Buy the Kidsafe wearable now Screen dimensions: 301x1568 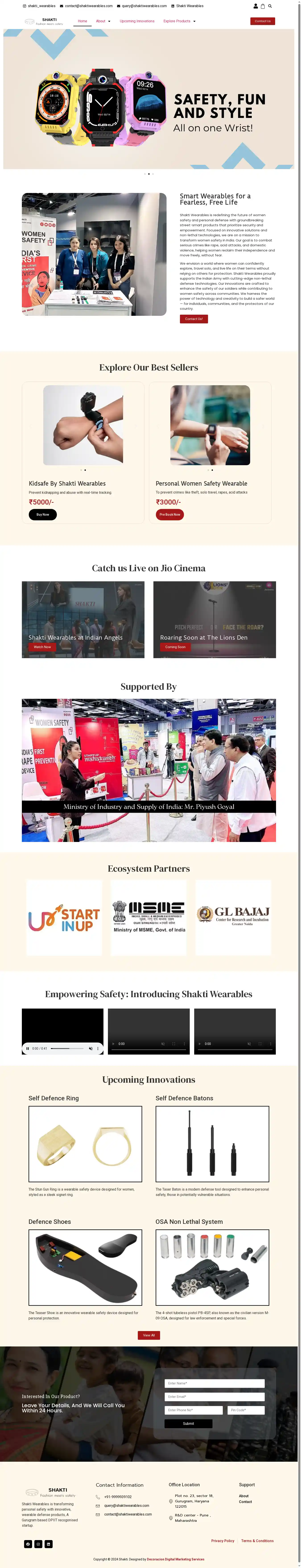coord(43,514)
